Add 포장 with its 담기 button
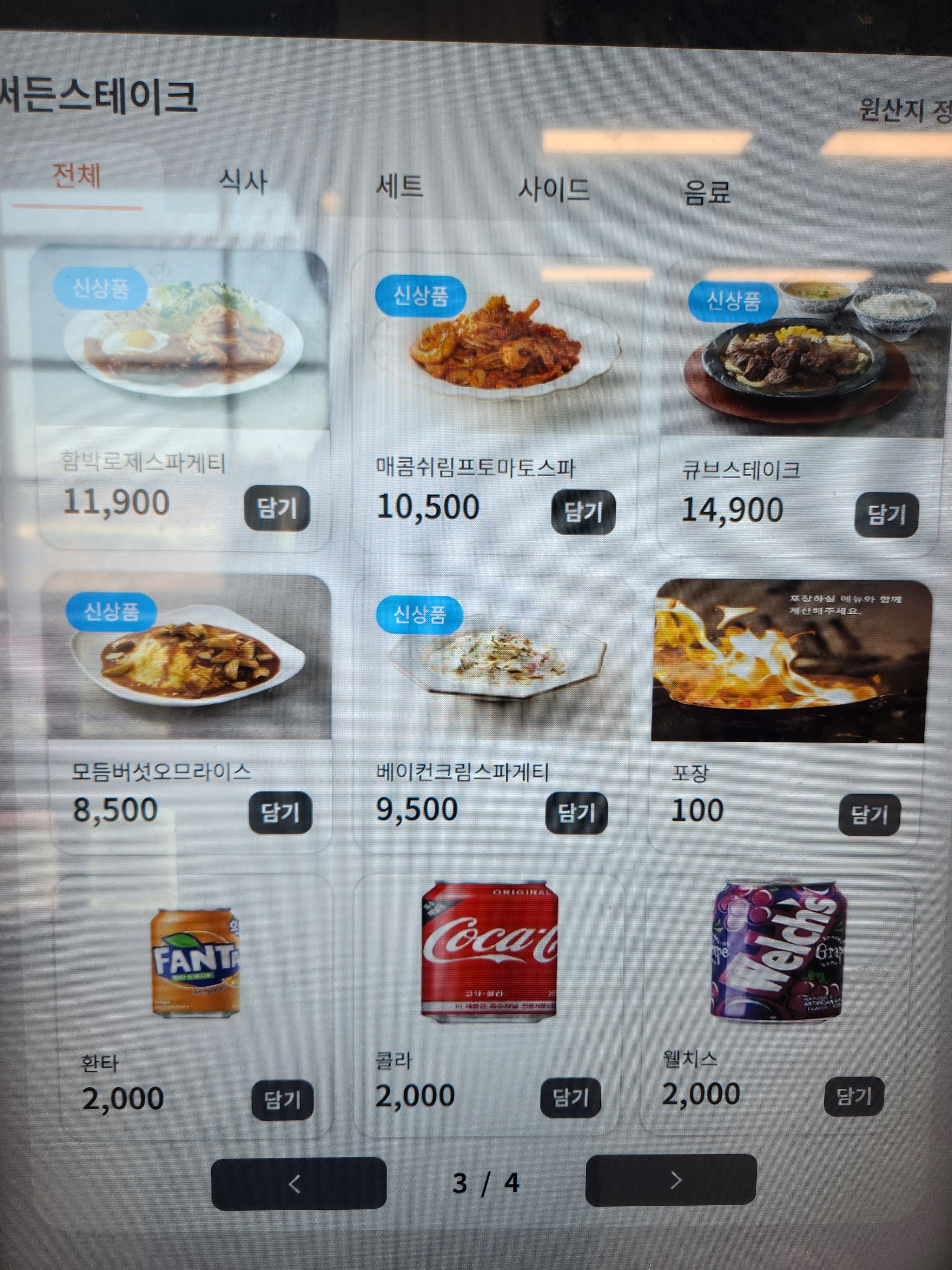Screen dimensions: 952x1270 869,815
